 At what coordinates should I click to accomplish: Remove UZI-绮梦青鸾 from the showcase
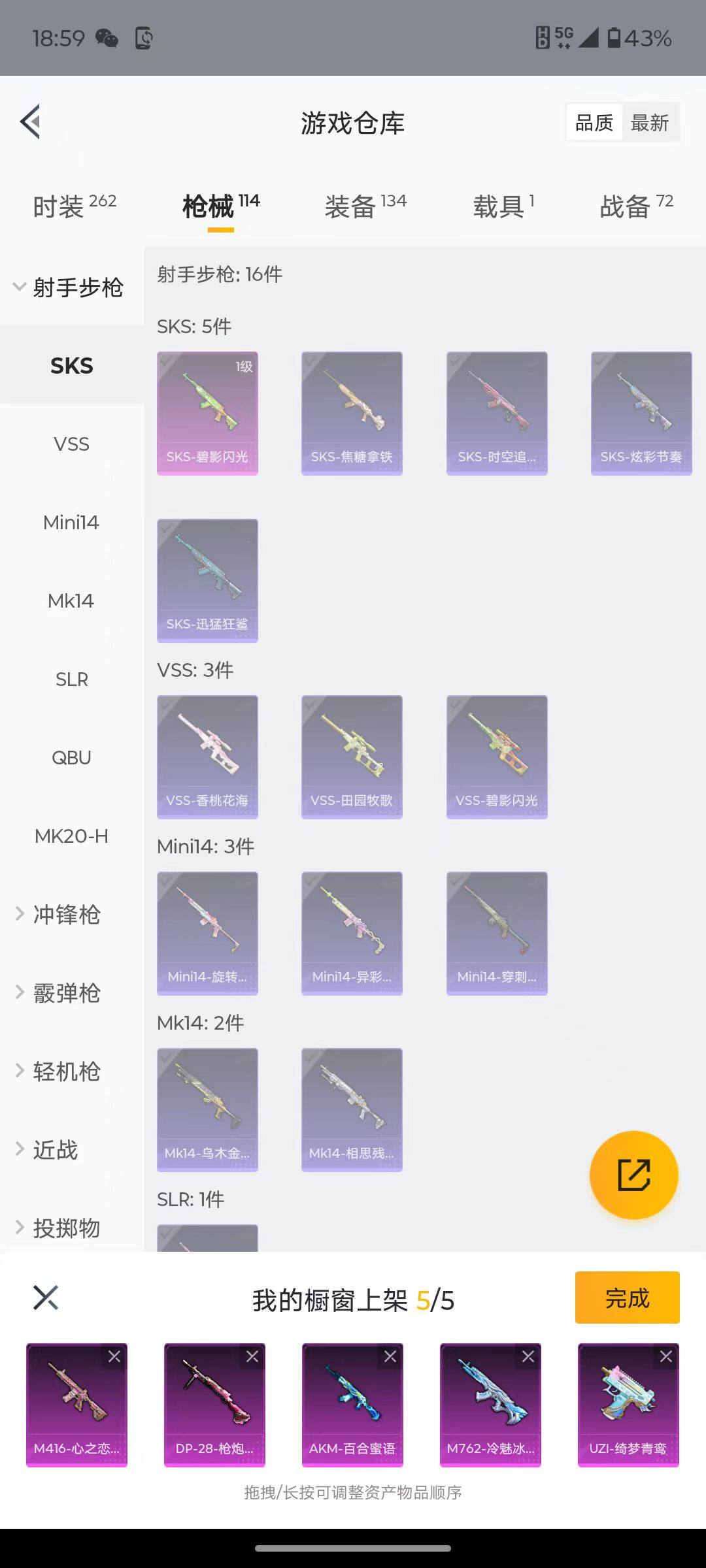[x=666, y=1357]
